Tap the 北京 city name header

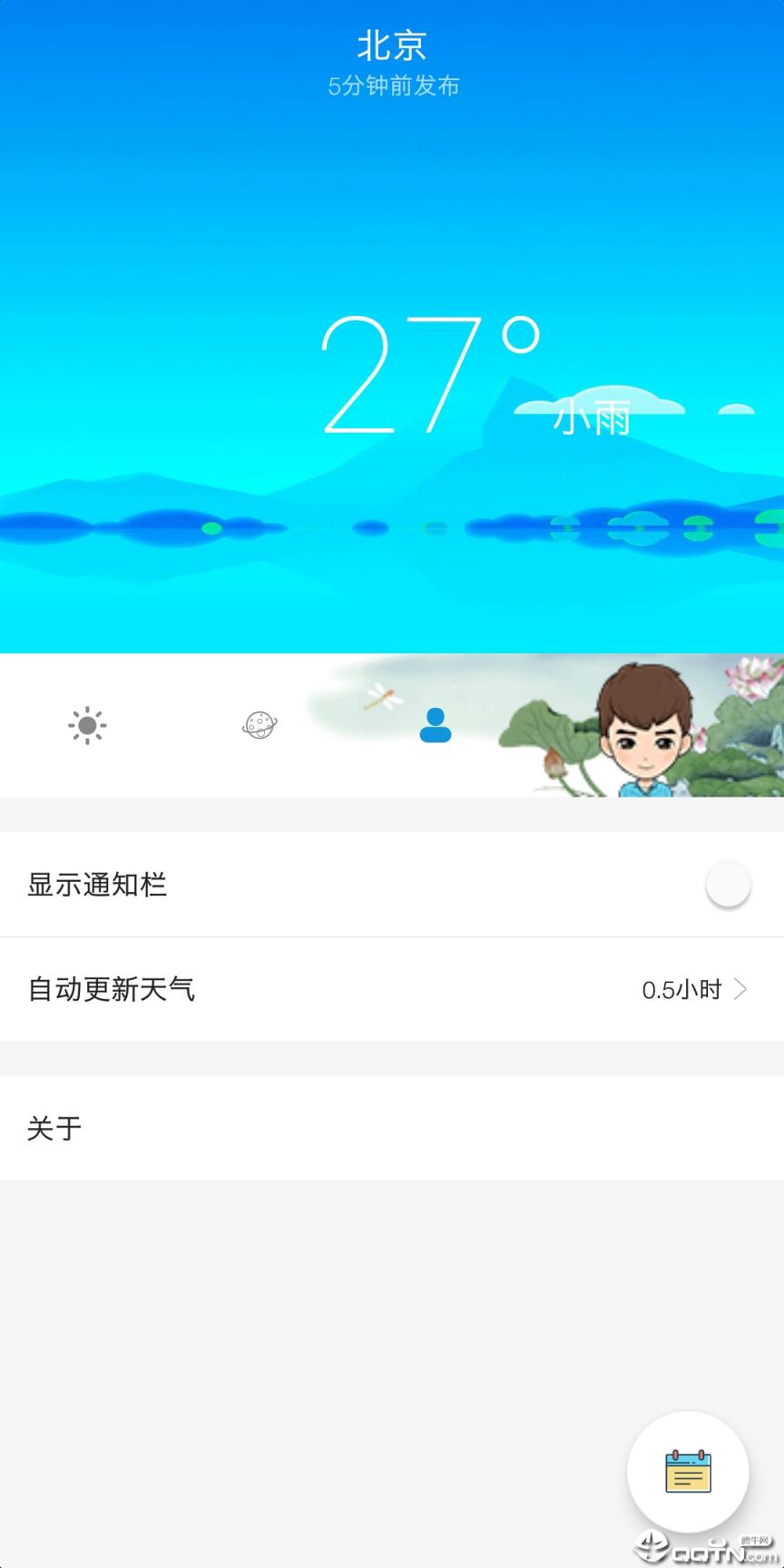point(392,43)
